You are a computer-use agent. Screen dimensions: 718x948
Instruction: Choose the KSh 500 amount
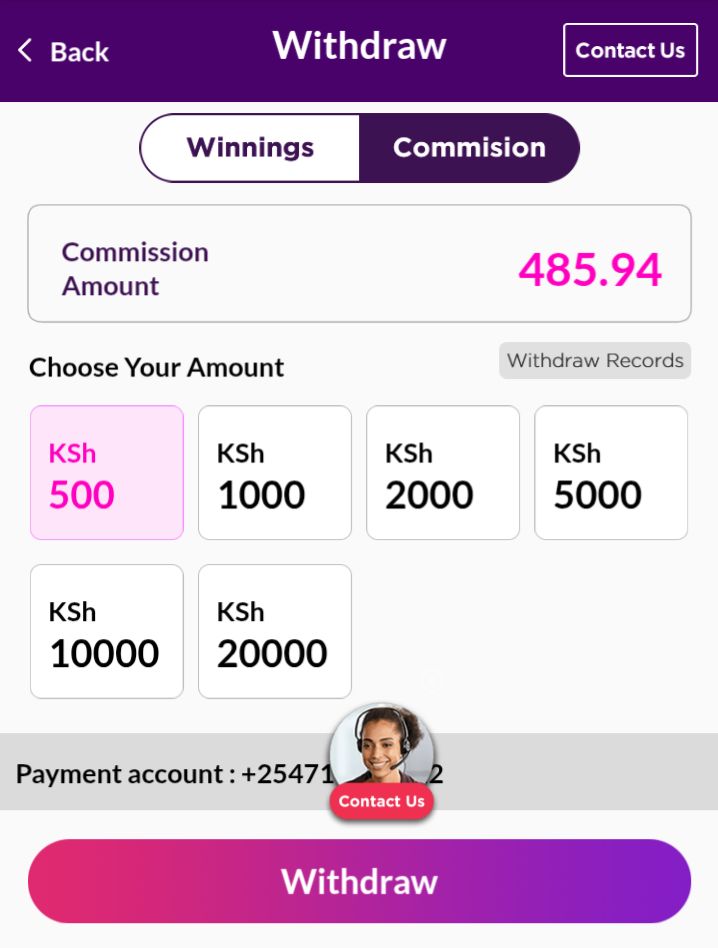coord(107,472)
